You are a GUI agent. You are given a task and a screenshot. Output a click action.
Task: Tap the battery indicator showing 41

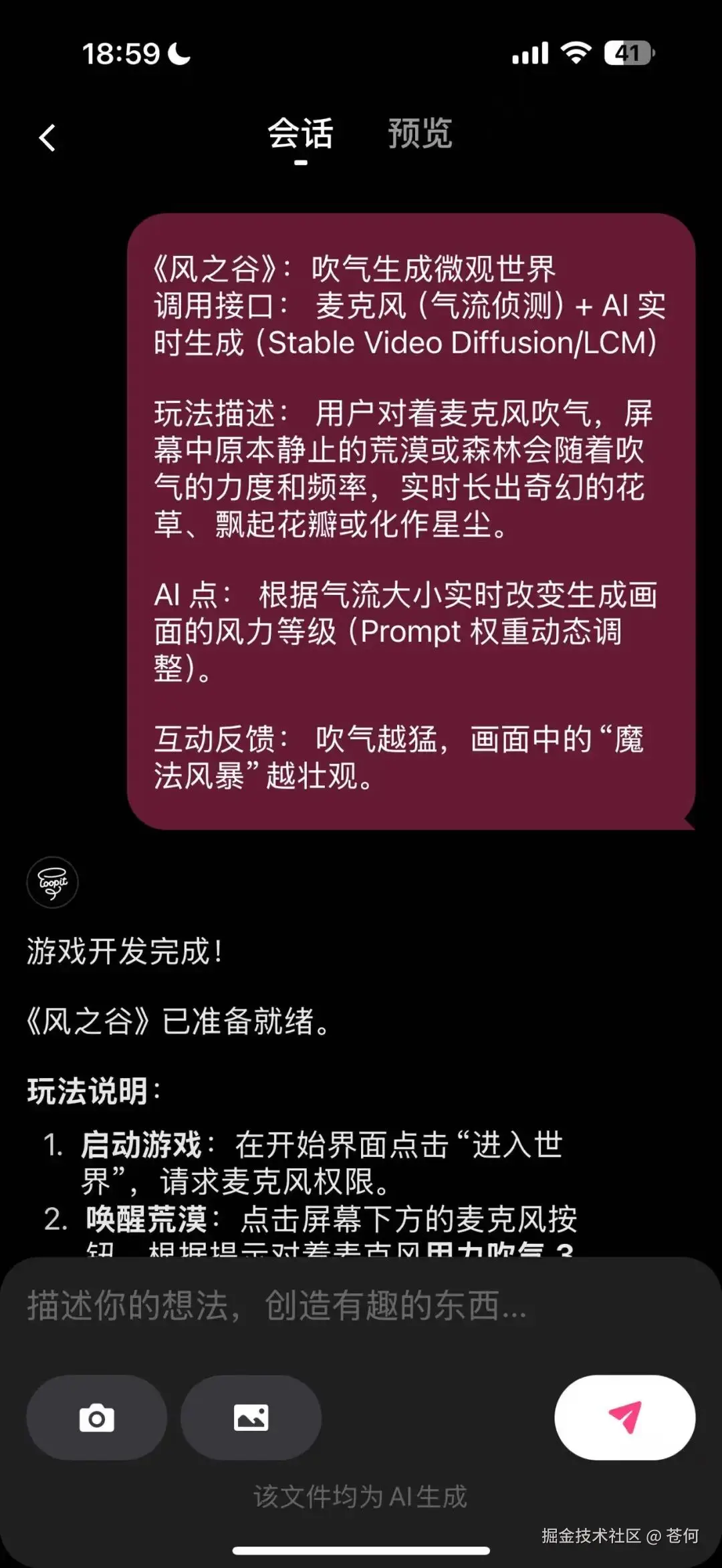pyautogui.click(x=629, y=53)
